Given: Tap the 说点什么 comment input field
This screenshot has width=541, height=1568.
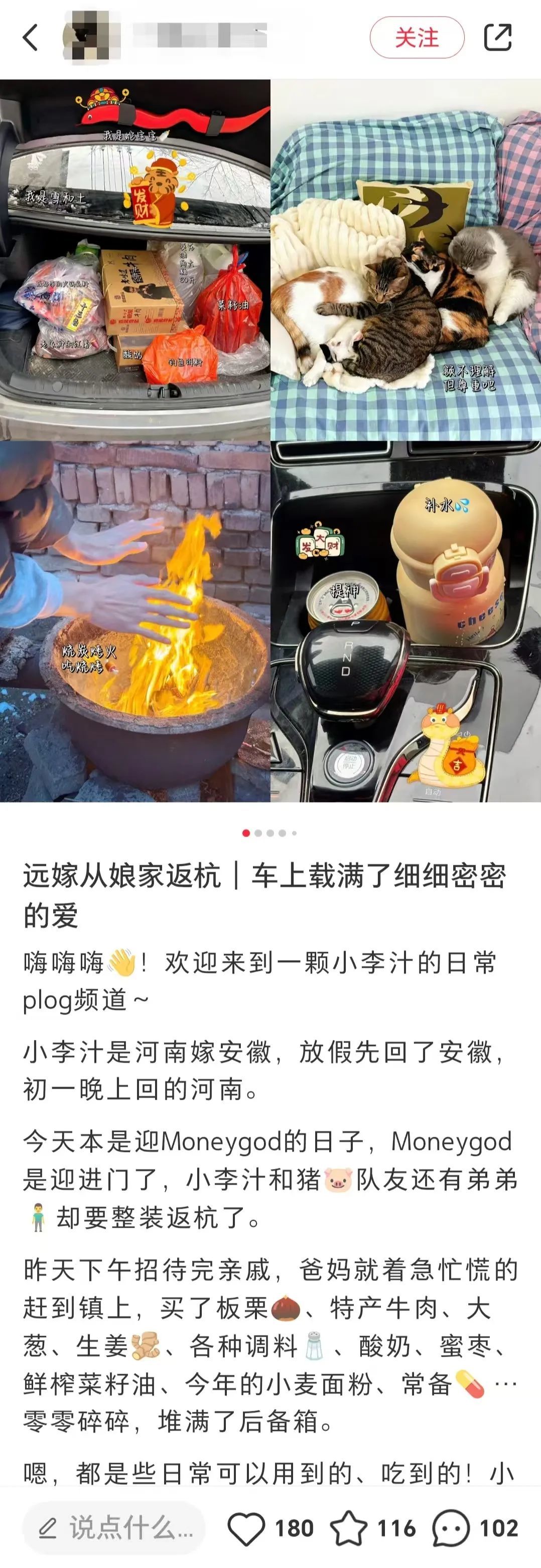Looking at the screenshot, I should pos(114,1528).
